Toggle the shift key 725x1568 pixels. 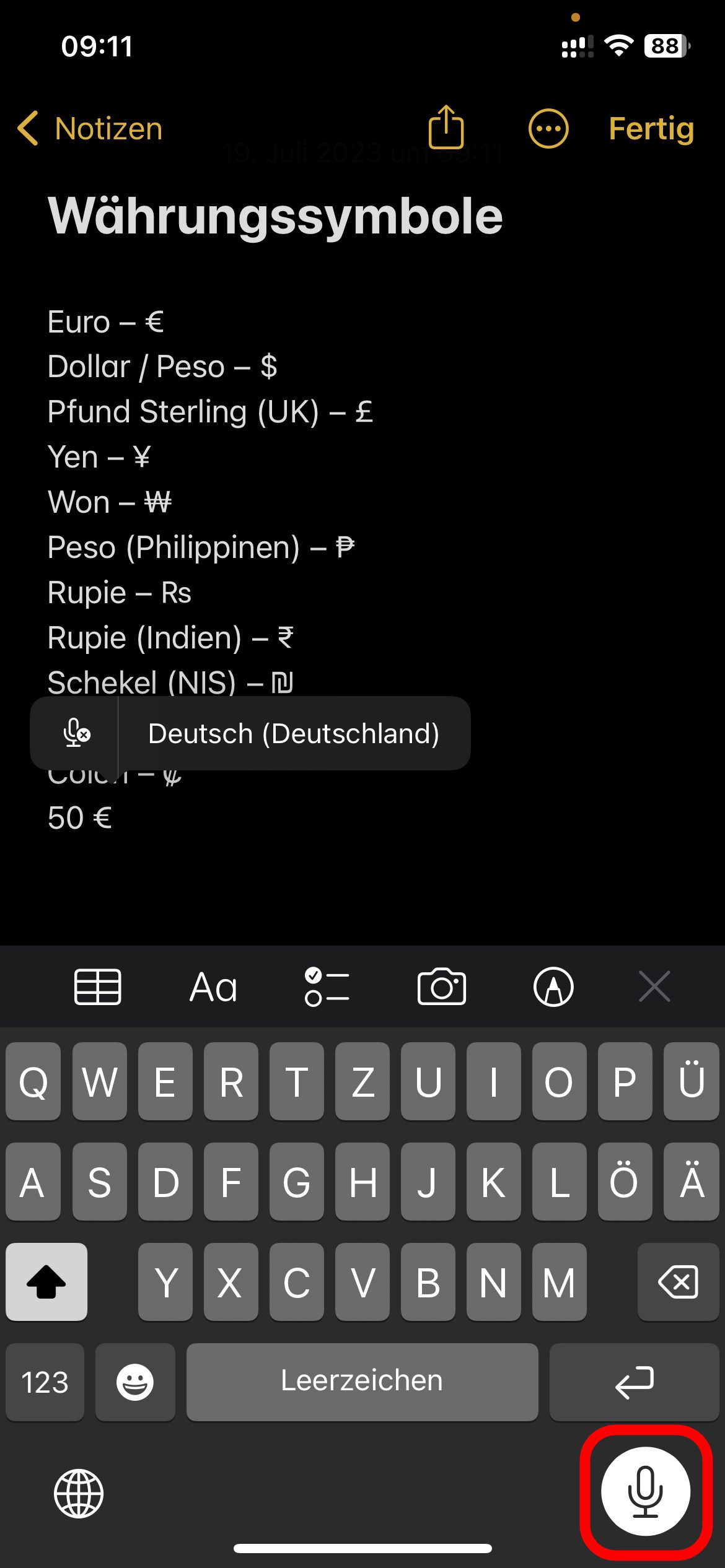click(x=46, y=1282)
